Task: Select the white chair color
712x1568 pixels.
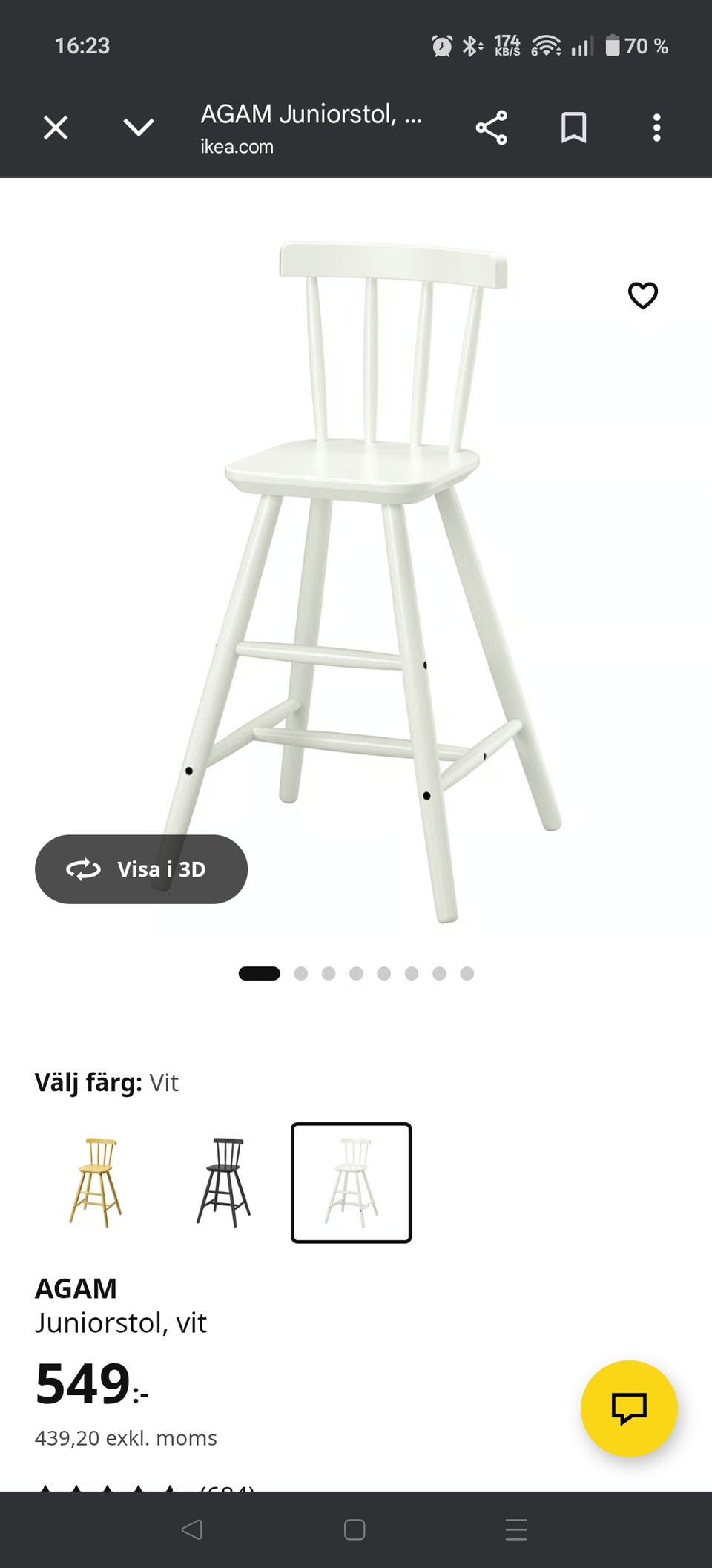Action: click(351, 1182)
